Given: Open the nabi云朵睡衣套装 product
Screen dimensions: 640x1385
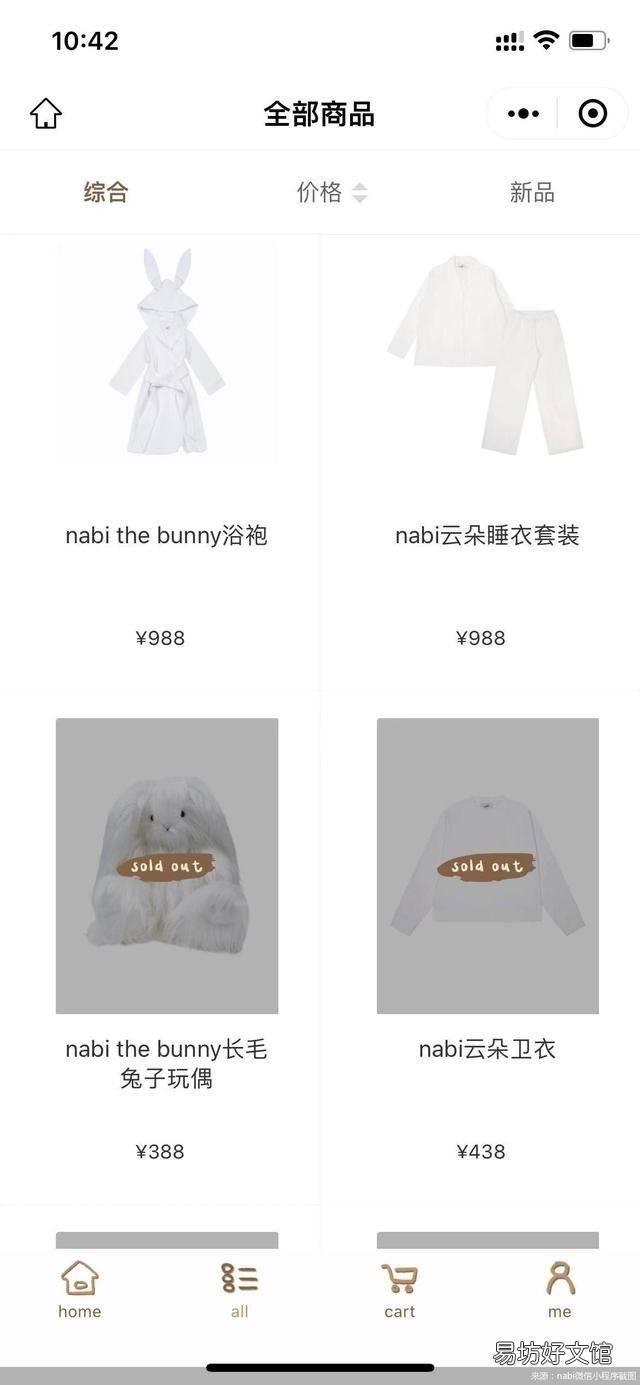Looking at the screenshot, I should coord(487,354).
